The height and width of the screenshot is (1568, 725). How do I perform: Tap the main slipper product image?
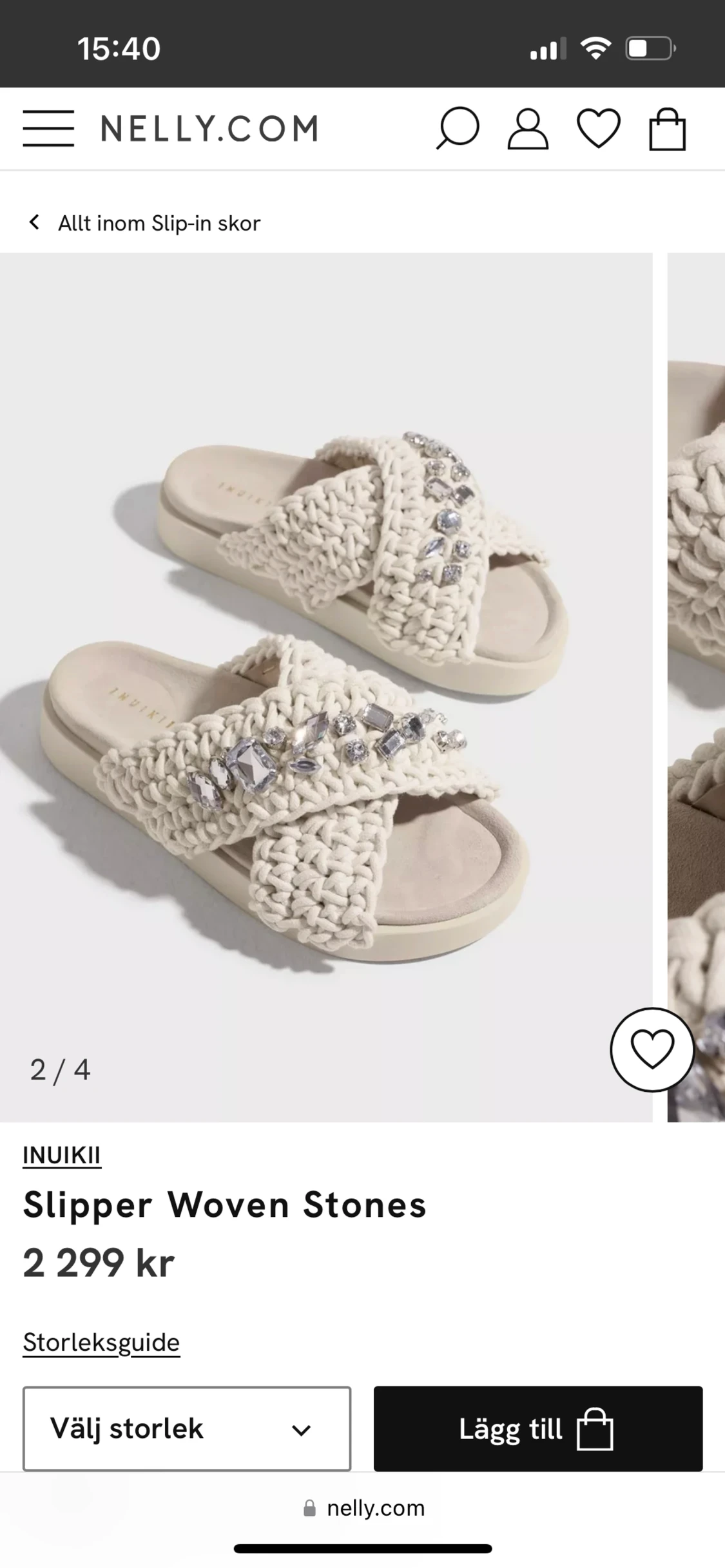[326, 687]
